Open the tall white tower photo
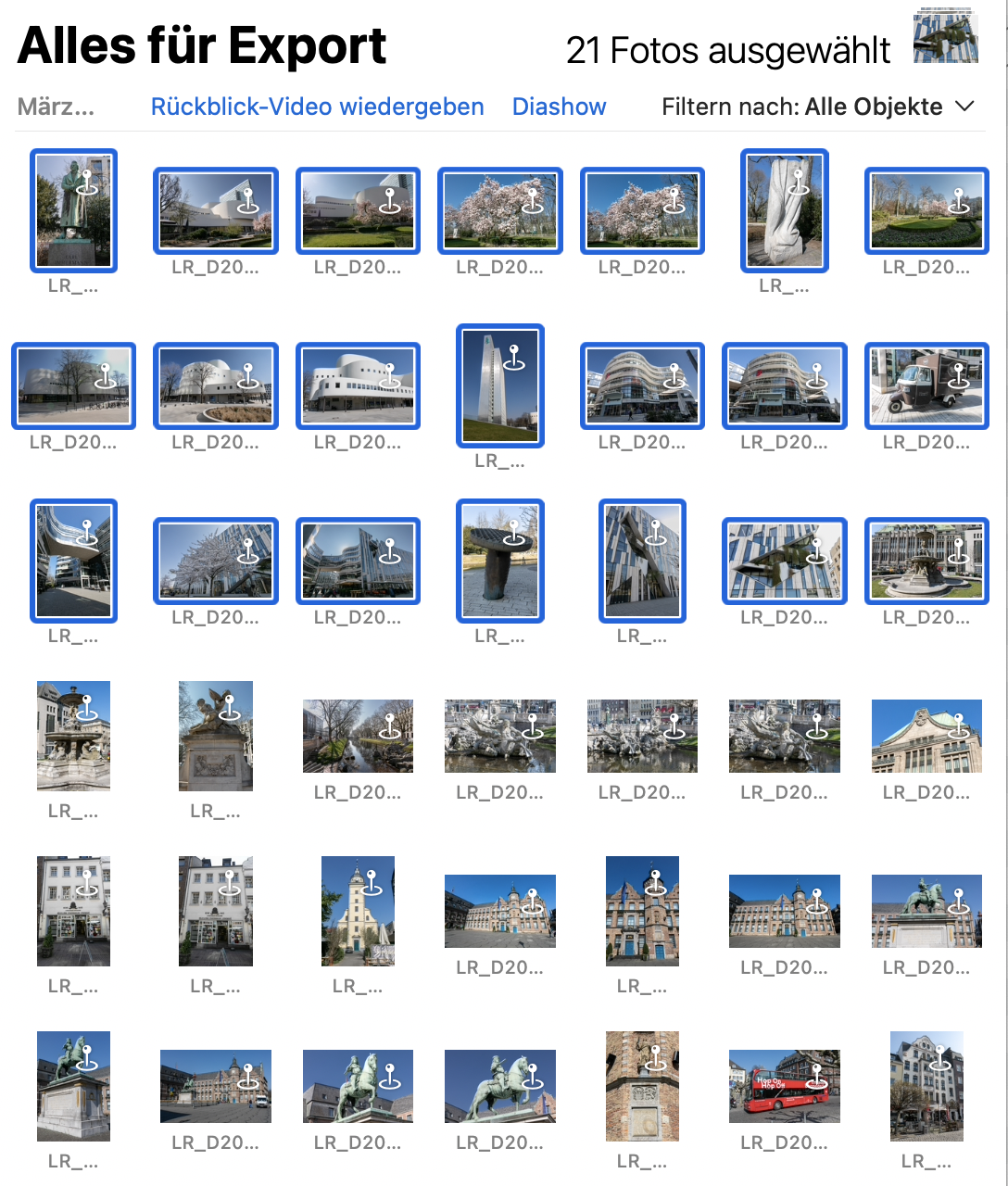The width and height of the screenshot is (1008, 1186). [500, 385]
